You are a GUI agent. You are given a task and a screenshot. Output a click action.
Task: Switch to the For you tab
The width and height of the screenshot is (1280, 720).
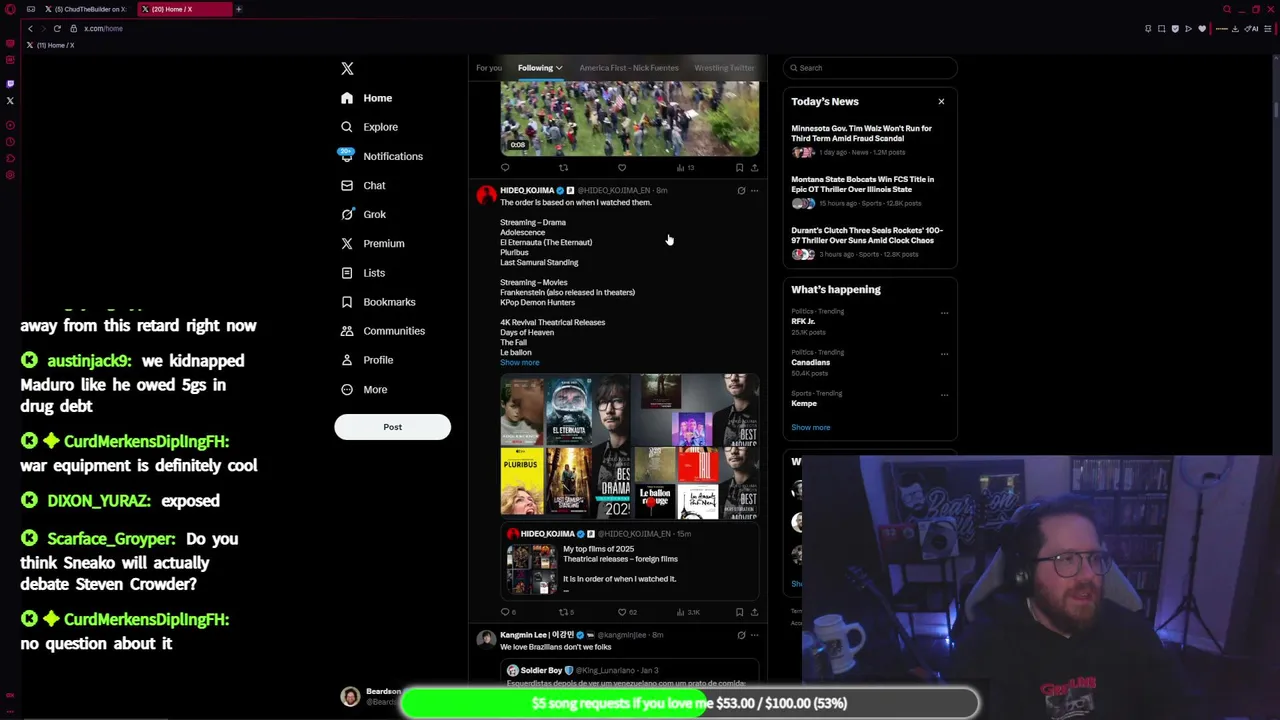tap(488, 68)
